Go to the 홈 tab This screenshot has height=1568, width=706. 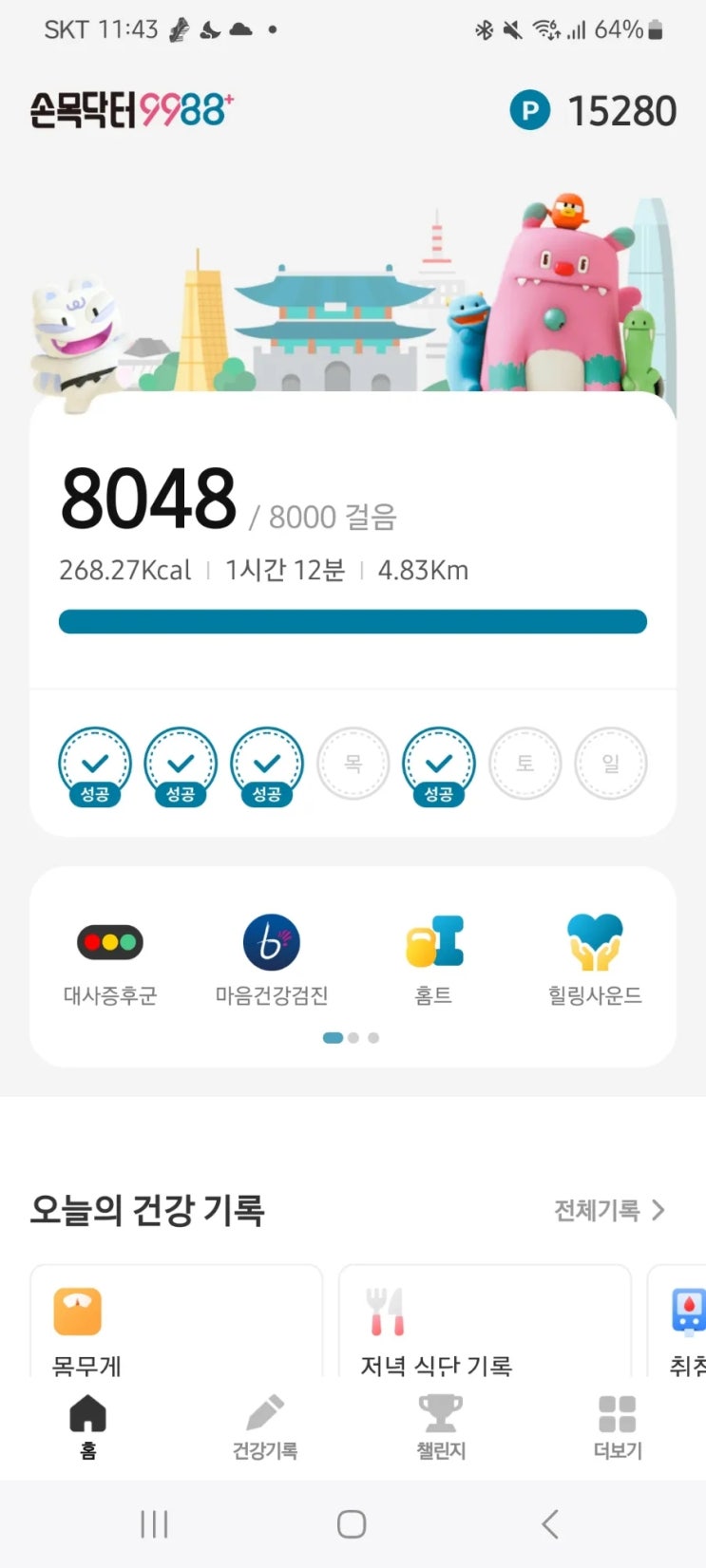[x=88, y=1426]
